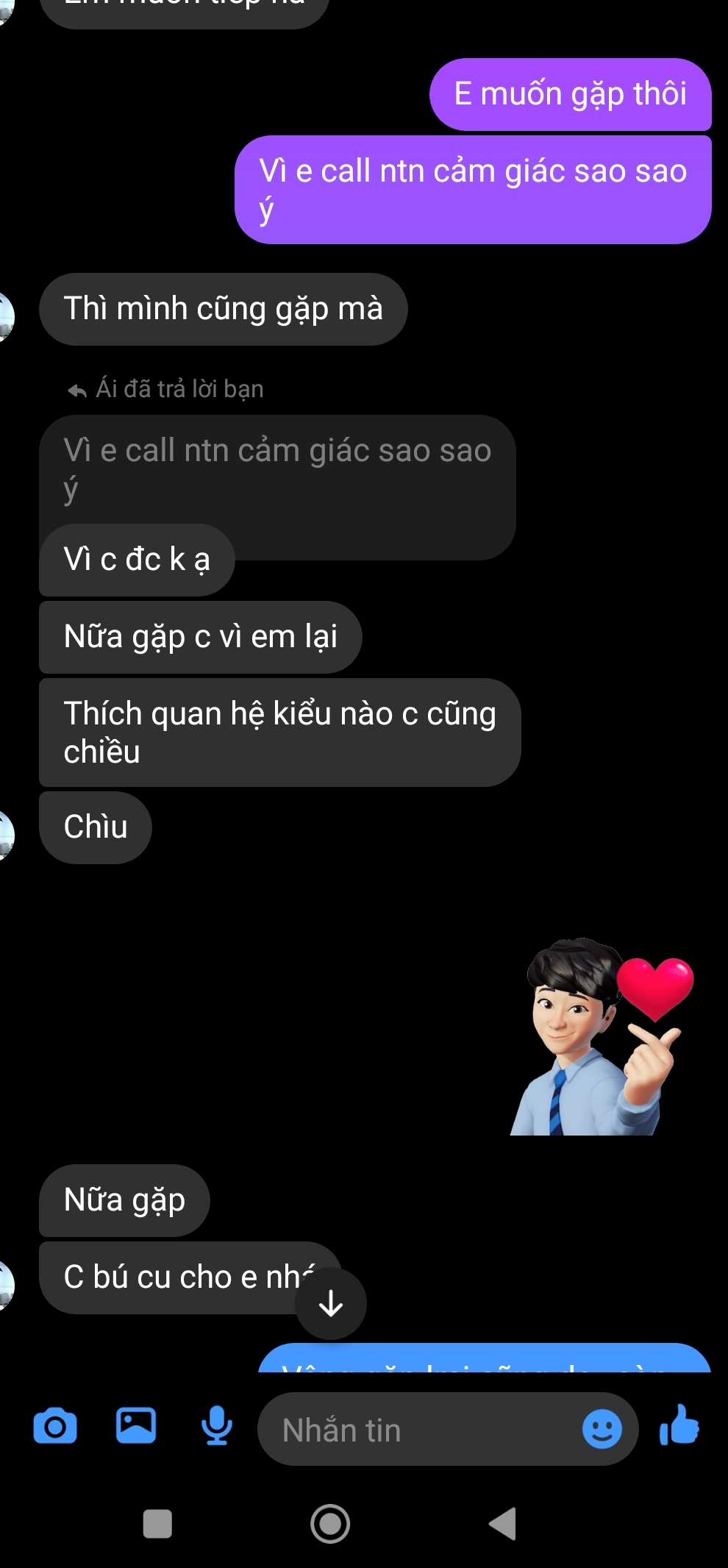Go back using system back button
The image size is (728, 1568).
pyautogui.click(x=503, y=1524)
